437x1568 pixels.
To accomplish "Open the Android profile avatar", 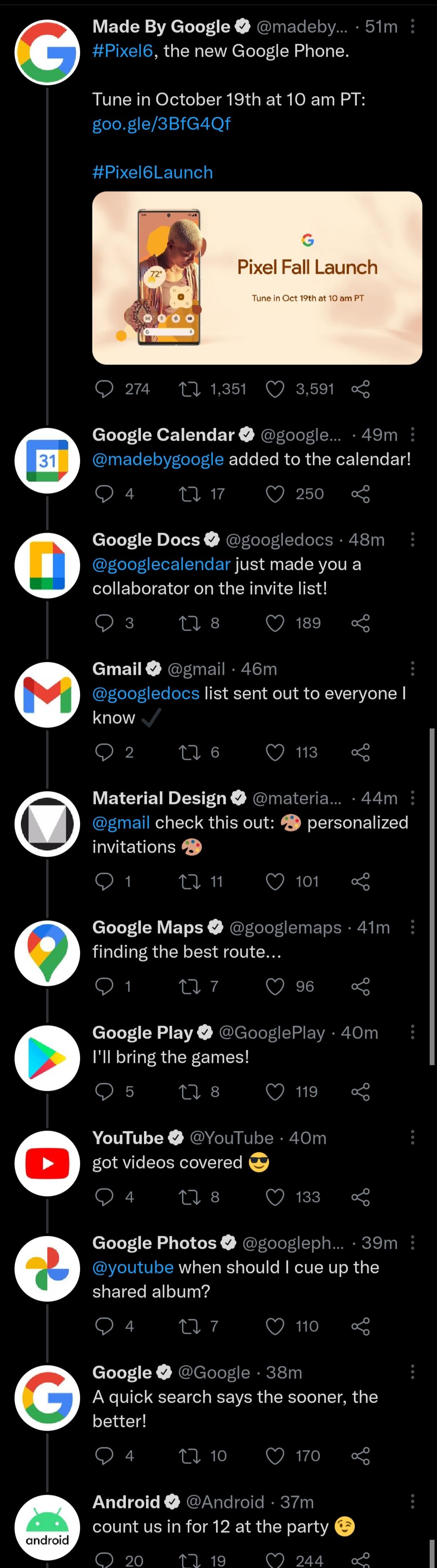I will pyautogui.click(x=47, y=1527).
